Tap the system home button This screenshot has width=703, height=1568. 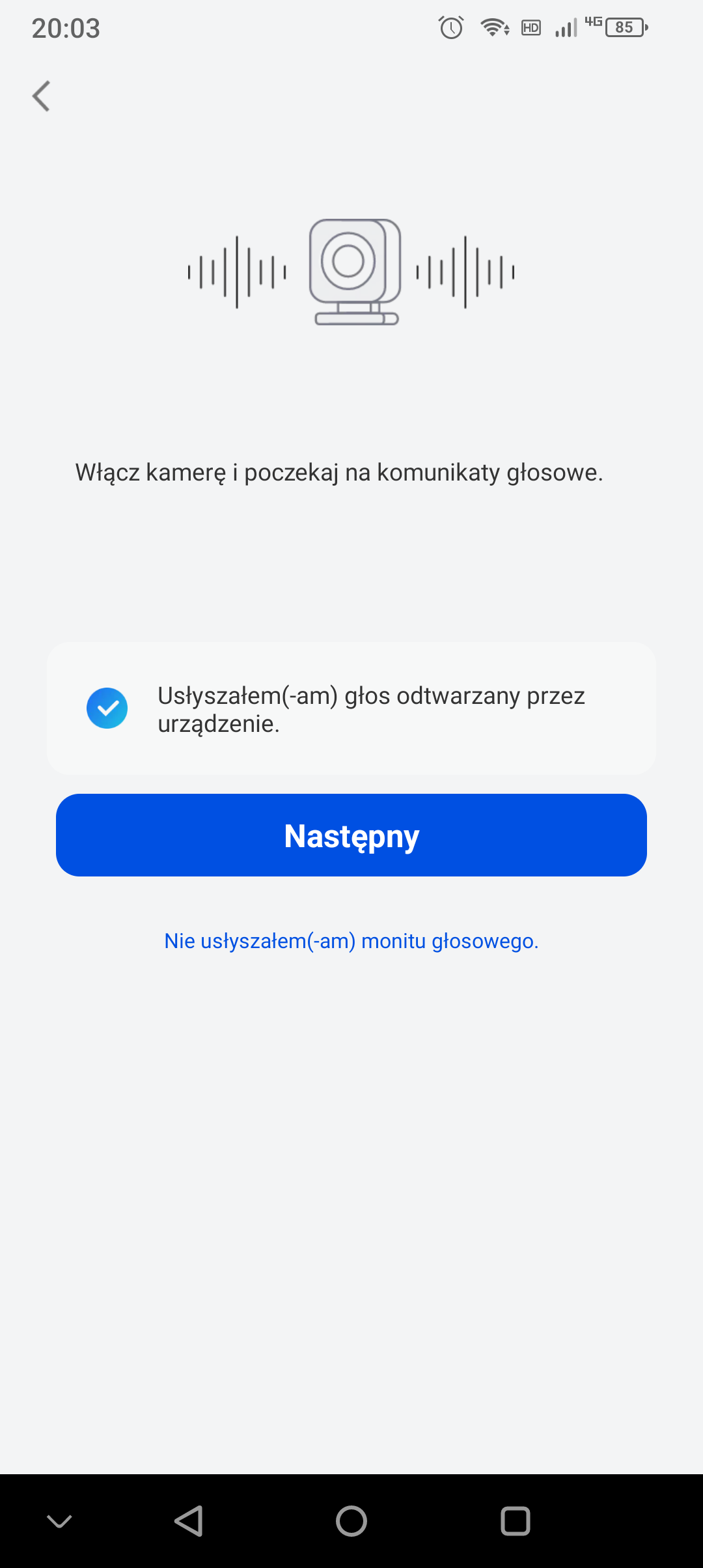click(x=351, y=1522)
